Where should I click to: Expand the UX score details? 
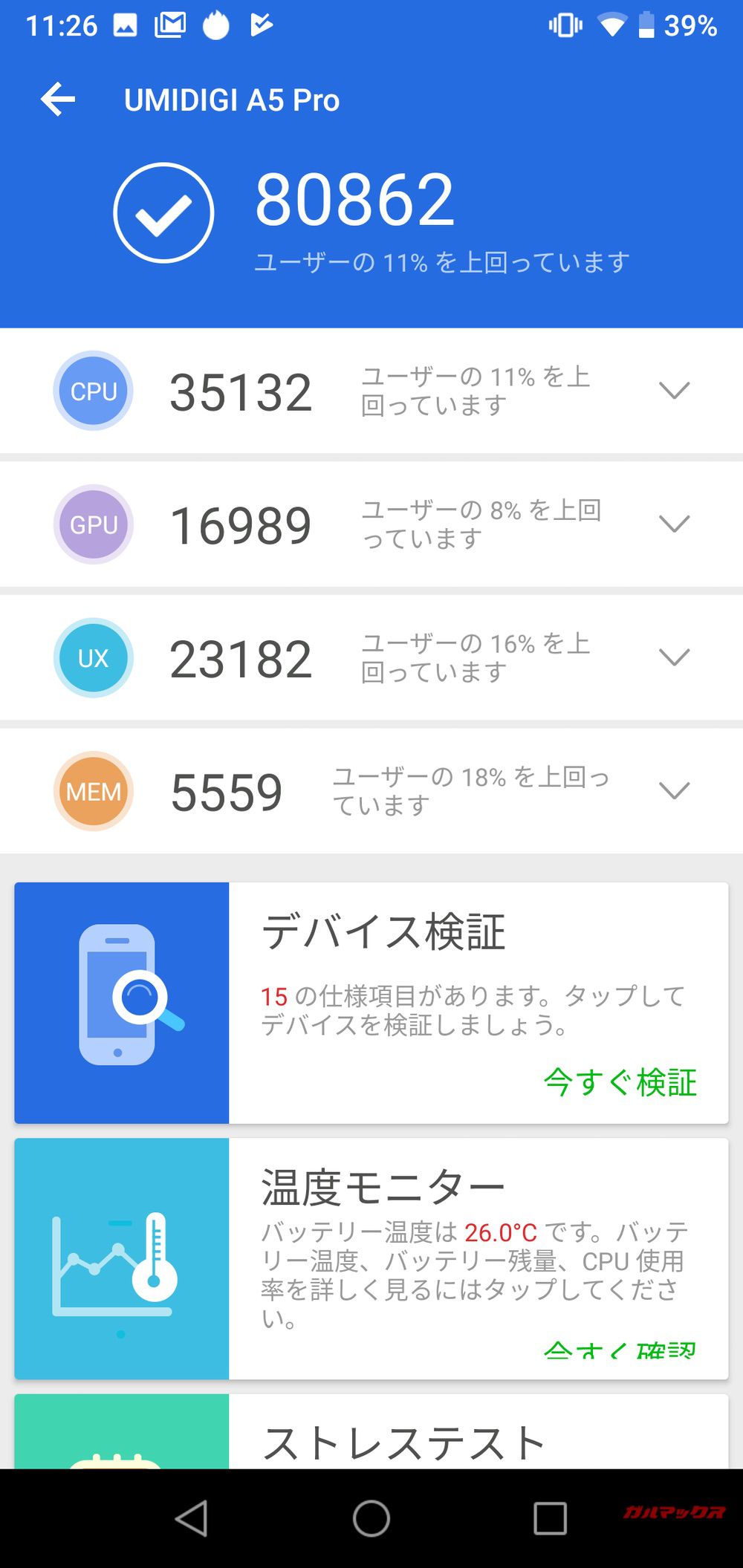click(674, 657)
